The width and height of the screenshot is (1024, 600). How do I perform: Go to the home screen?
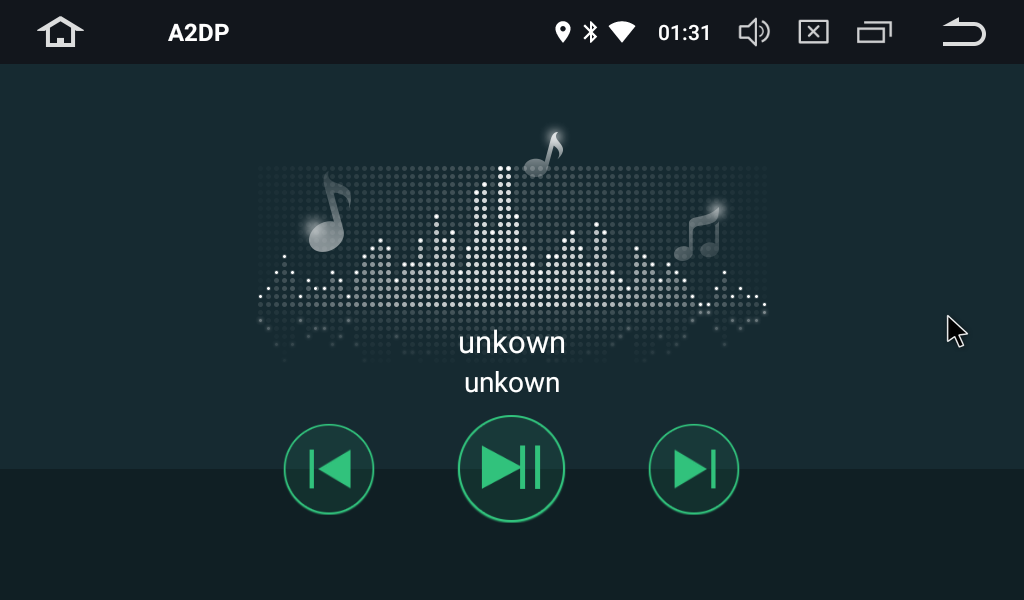pos(60,32)
